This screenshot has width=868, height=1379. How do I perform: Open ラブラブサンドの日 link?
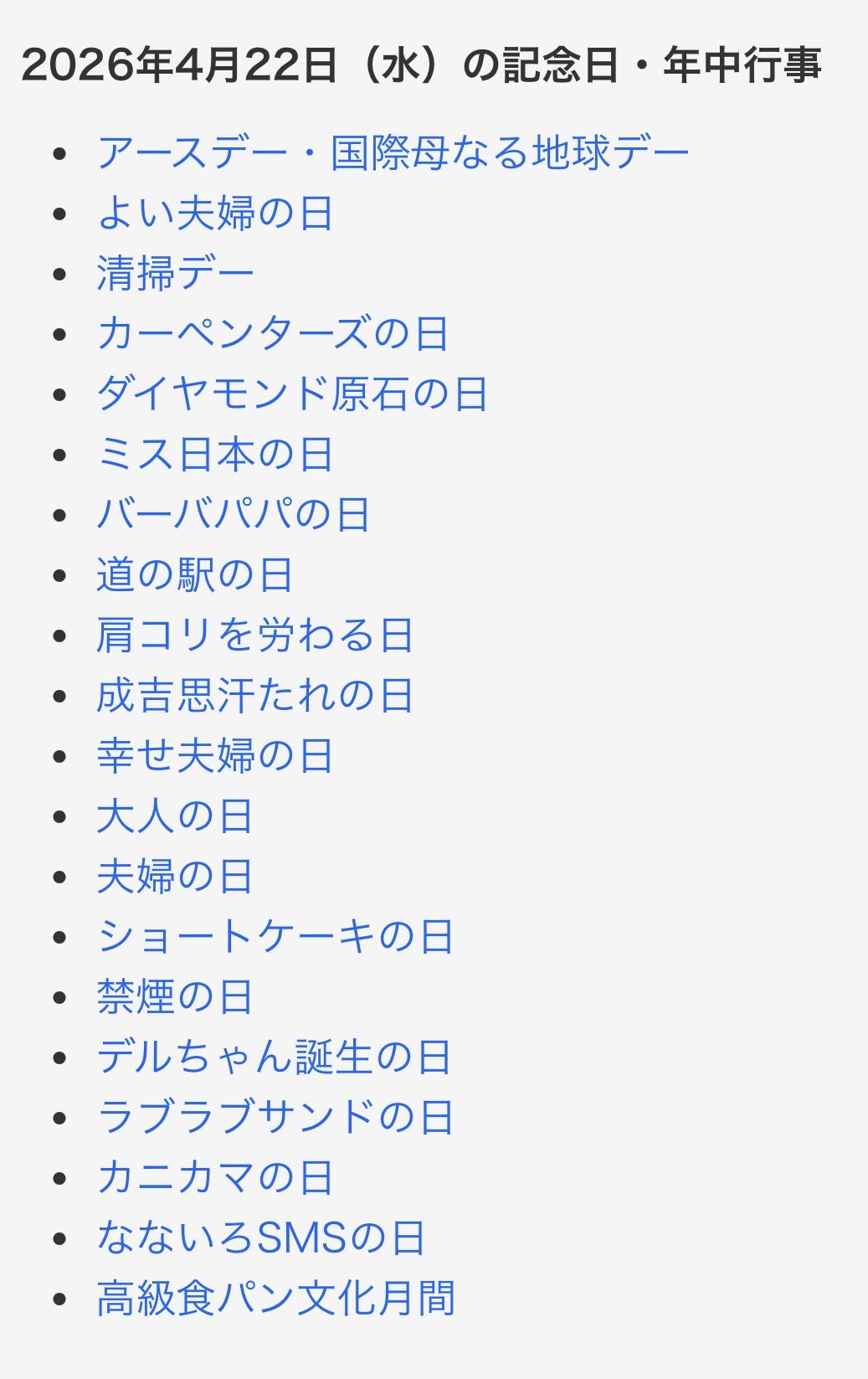(275, 1118)
